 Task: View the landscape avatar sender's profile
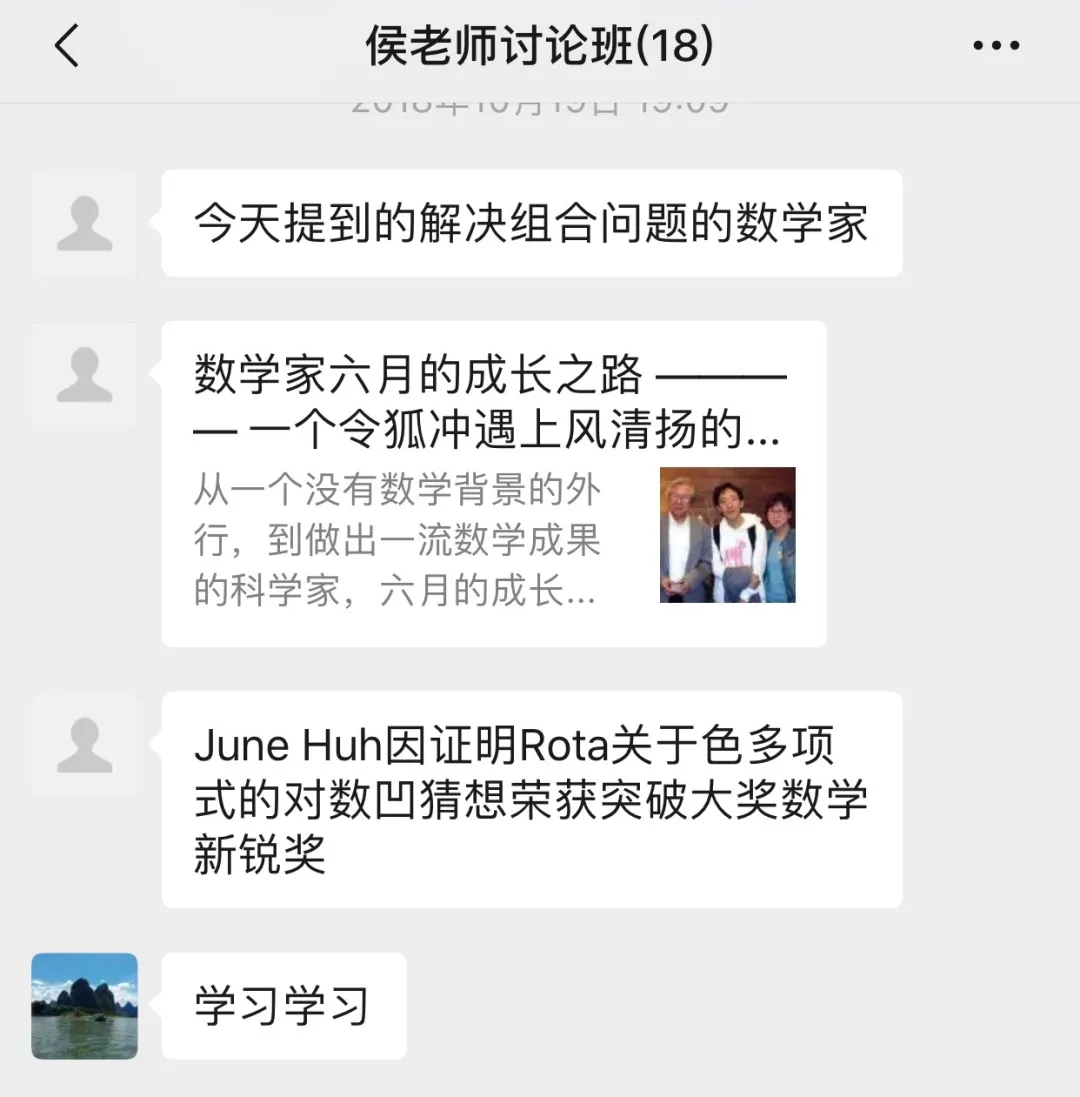pos(85,1005)
